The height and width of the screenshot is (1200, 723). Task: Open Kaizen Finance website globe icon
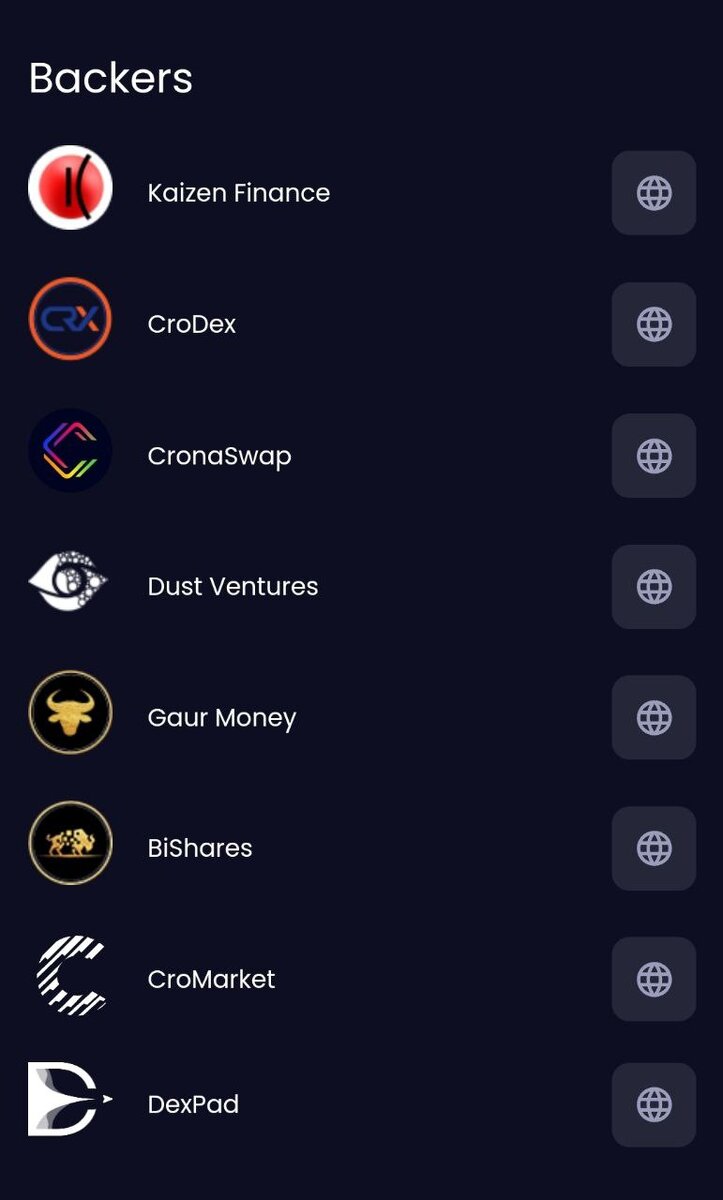[654, 193]
